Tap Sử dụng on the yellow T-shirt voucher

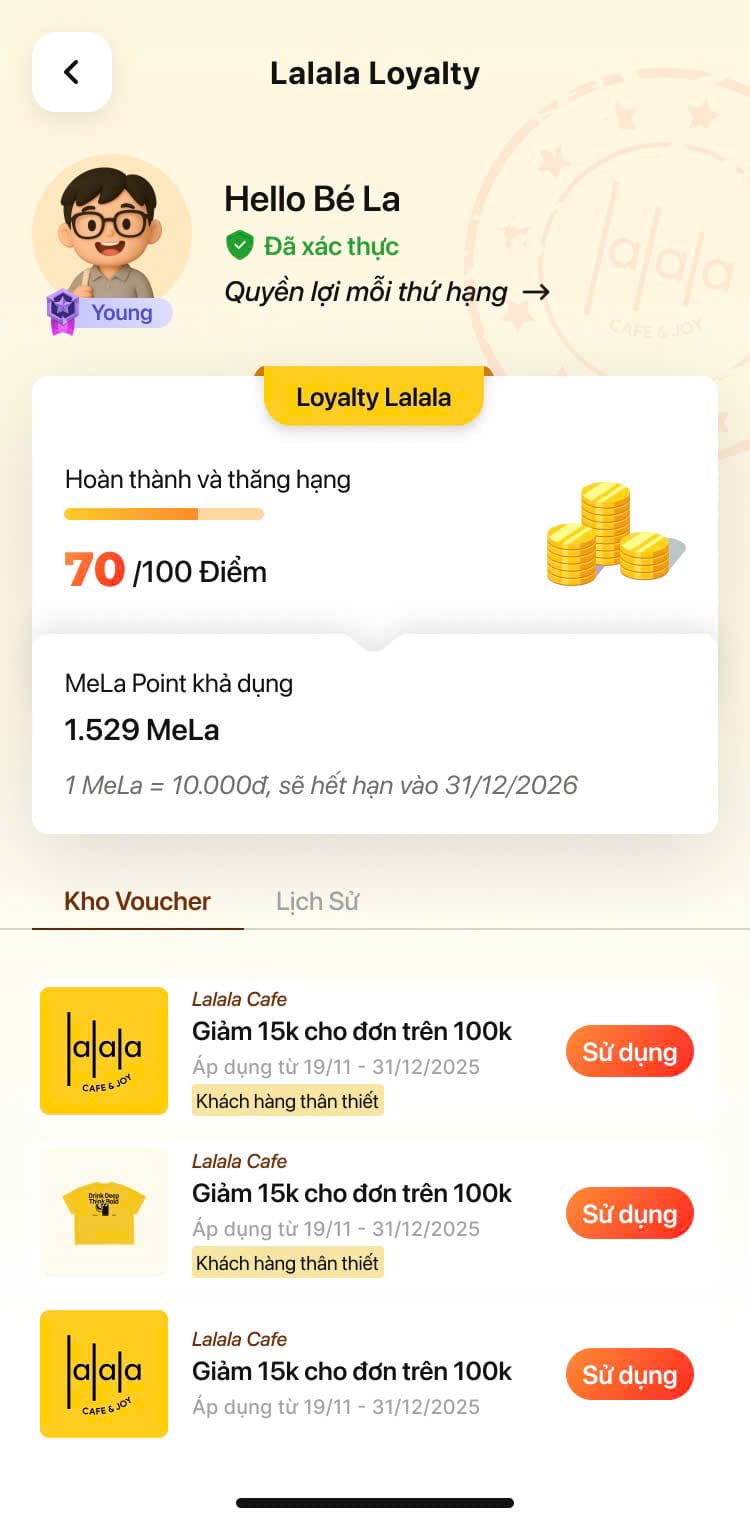click(x=629, y=1213)
